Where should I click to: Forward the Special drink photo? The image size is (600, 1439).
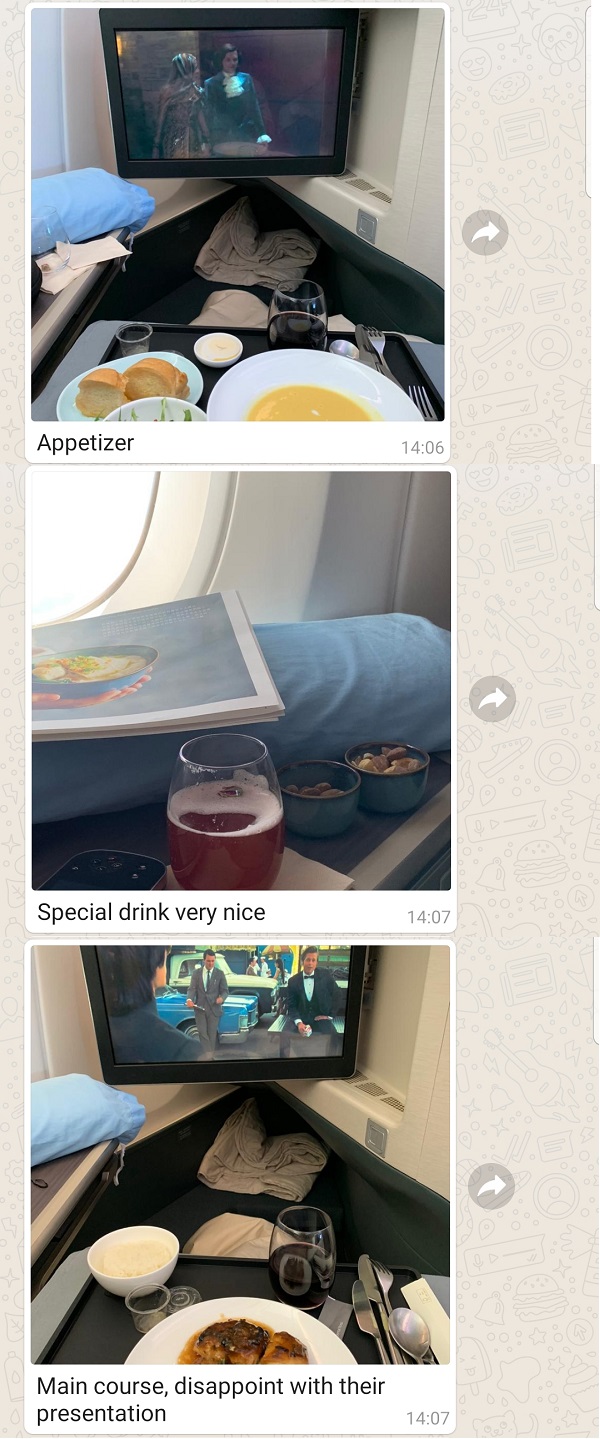click(x=492, y=699)
